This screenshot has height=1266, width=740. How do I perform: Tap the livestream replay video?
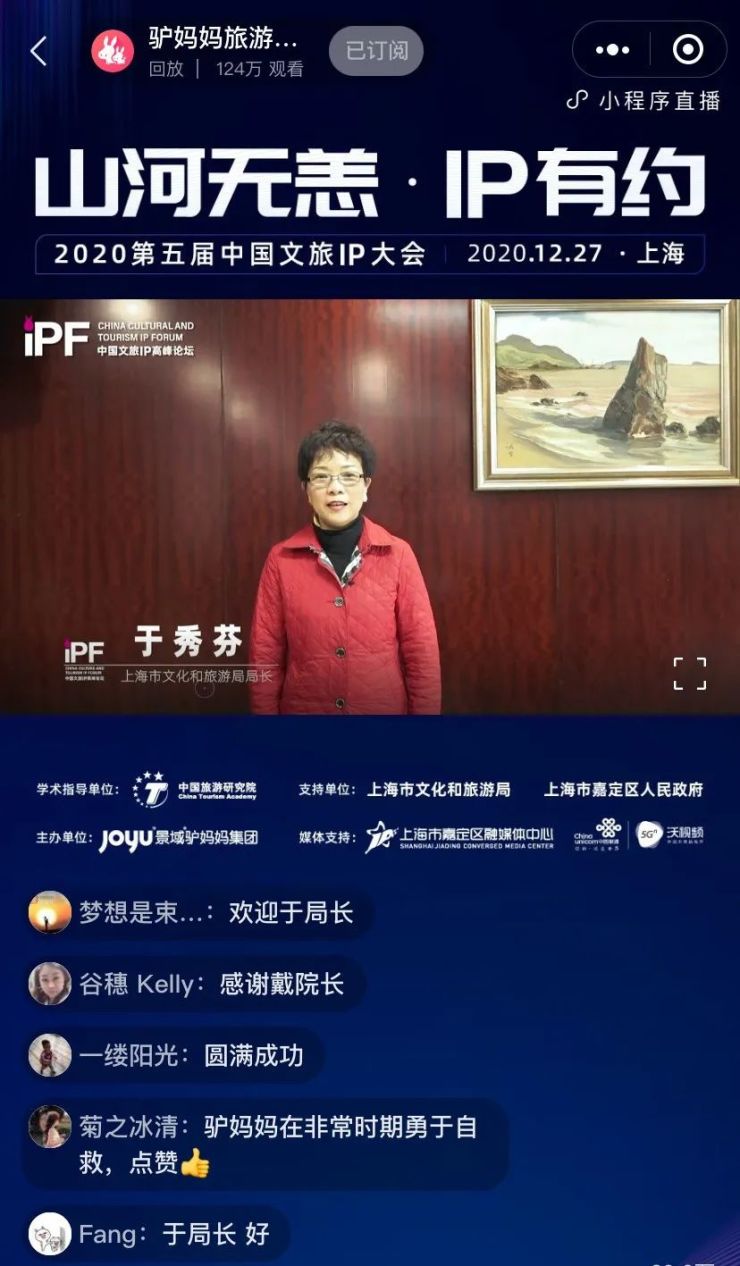click(x=370, y=506)
